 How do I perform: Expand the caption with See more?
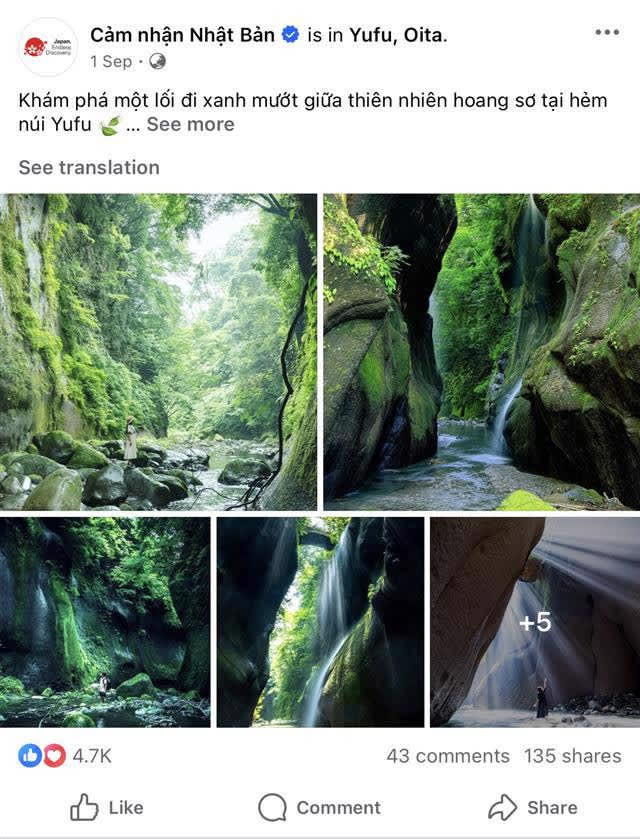coord(190,124)
